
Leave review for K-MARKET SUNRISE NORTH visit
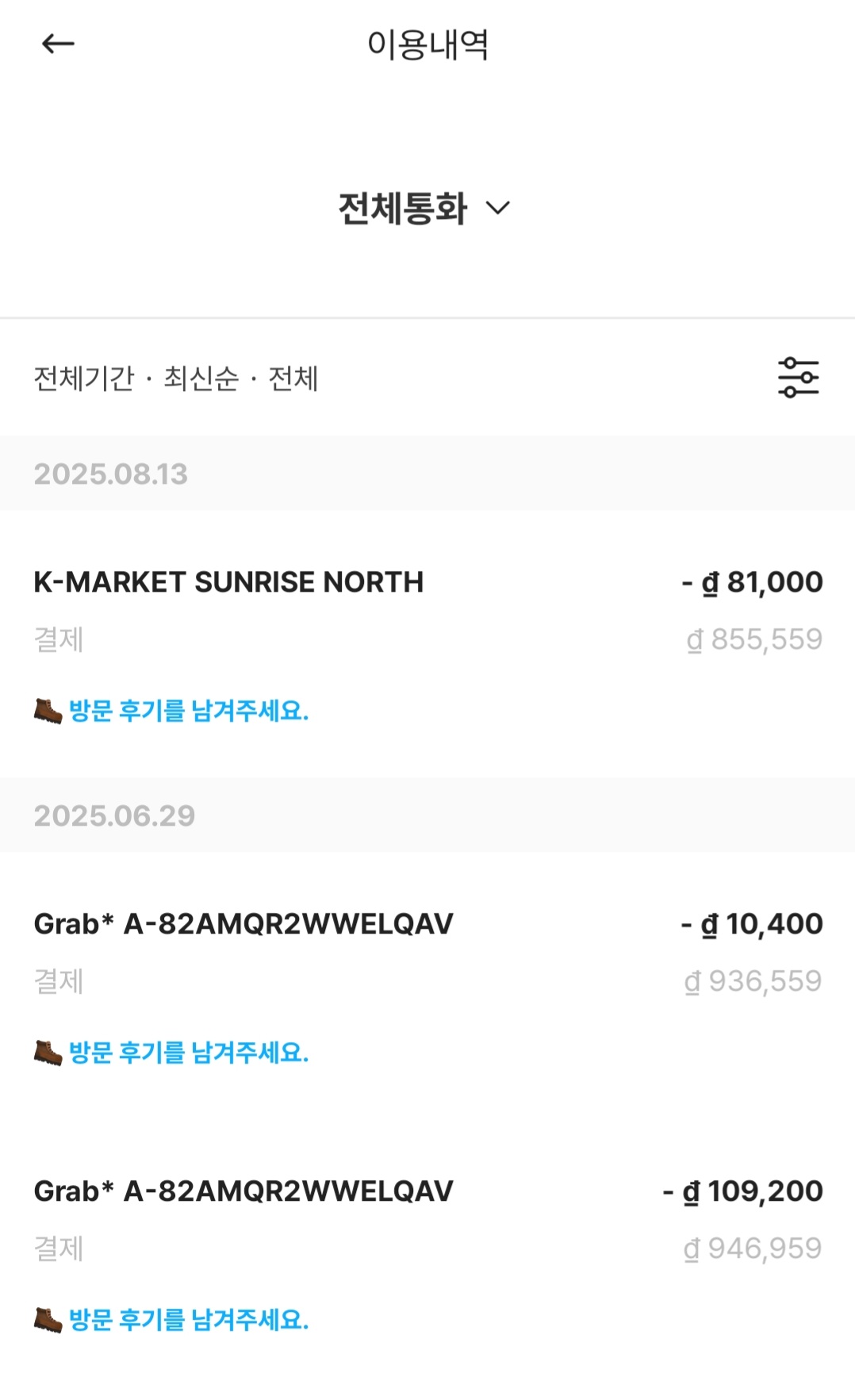coord(188,711)
